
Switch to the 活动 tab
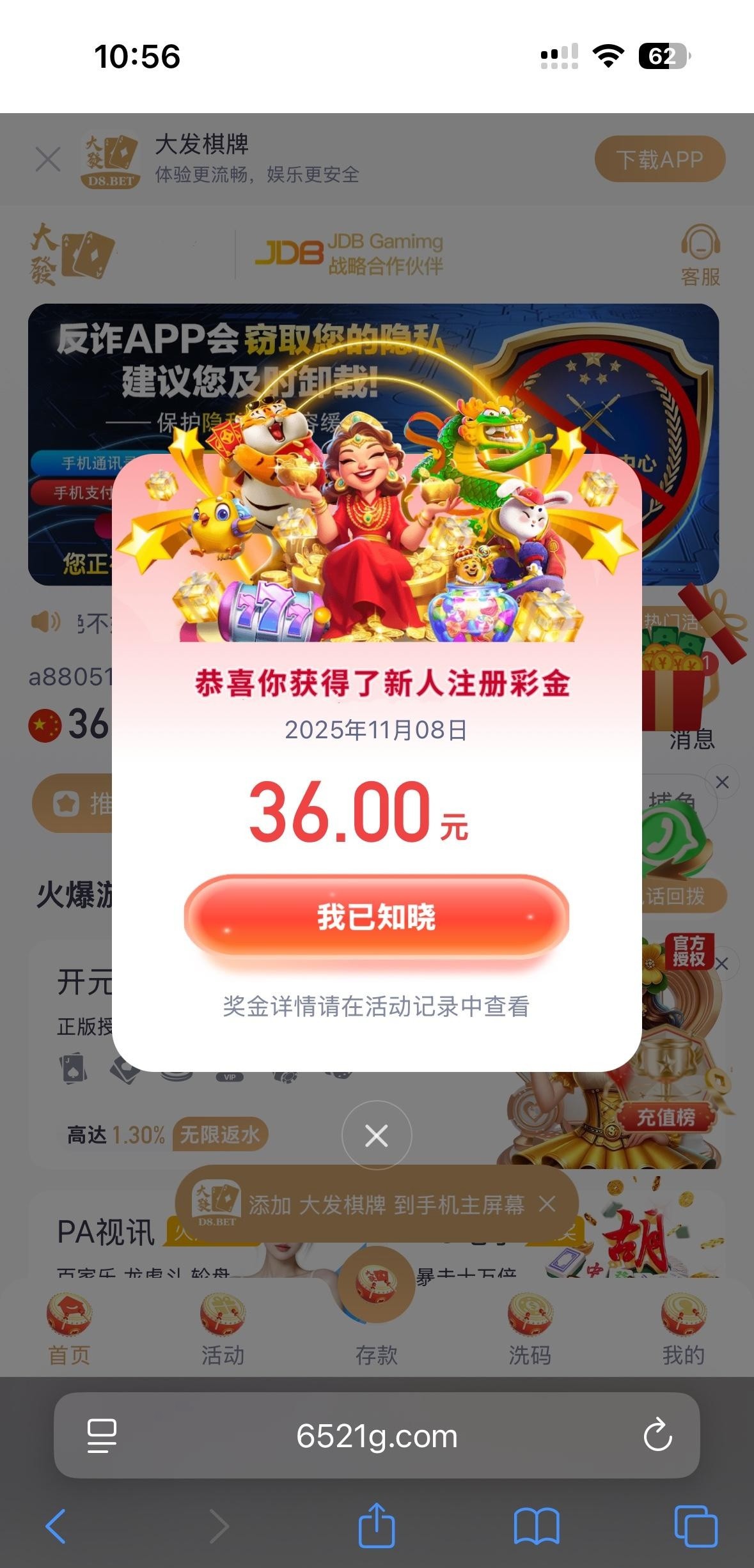coord(223,1328)
